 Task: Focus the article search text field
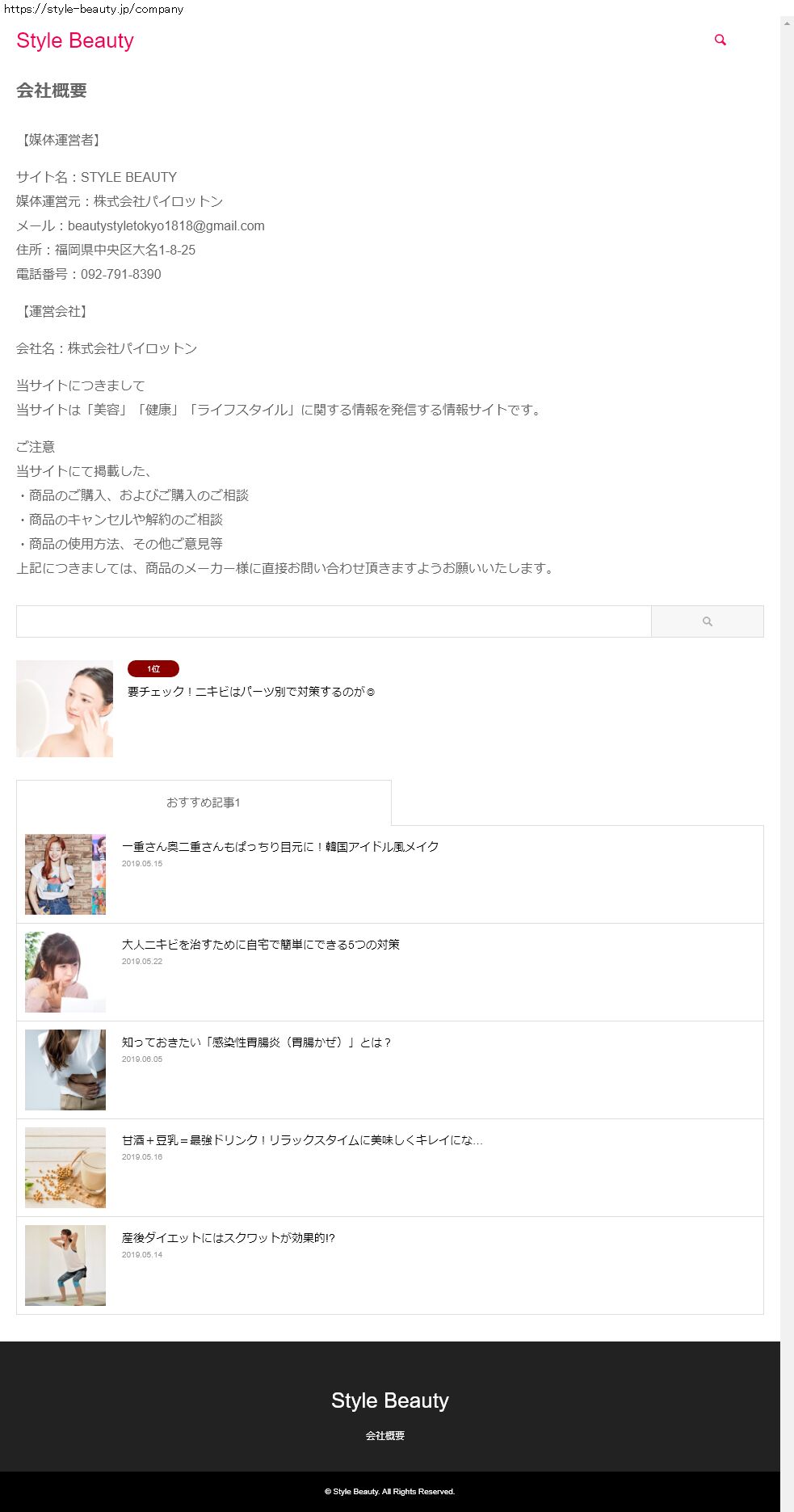(x=333, y=621)
